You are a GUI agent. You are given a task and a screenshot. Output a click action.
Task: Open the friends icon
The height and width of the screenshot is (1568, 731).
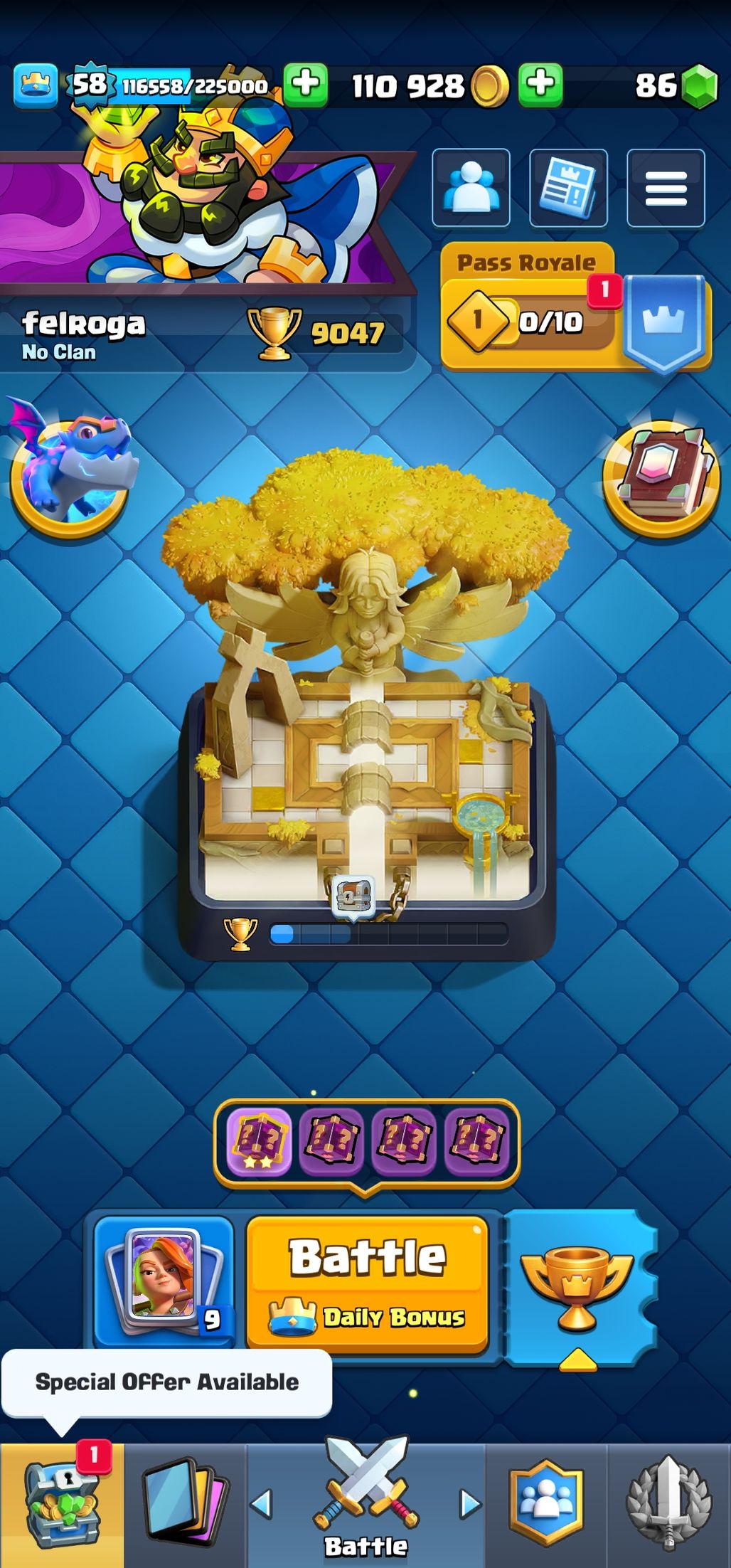471,188
